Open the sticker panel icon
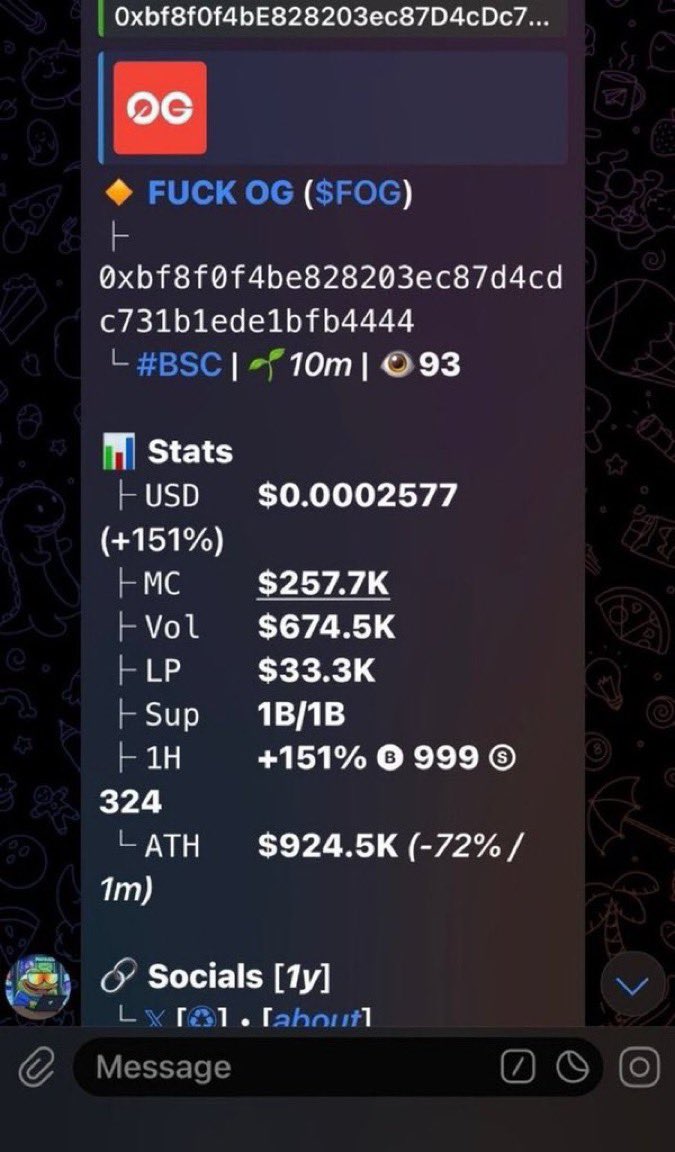The image size is (675, 1152). pyautogui.click(x=573, y=1068)
